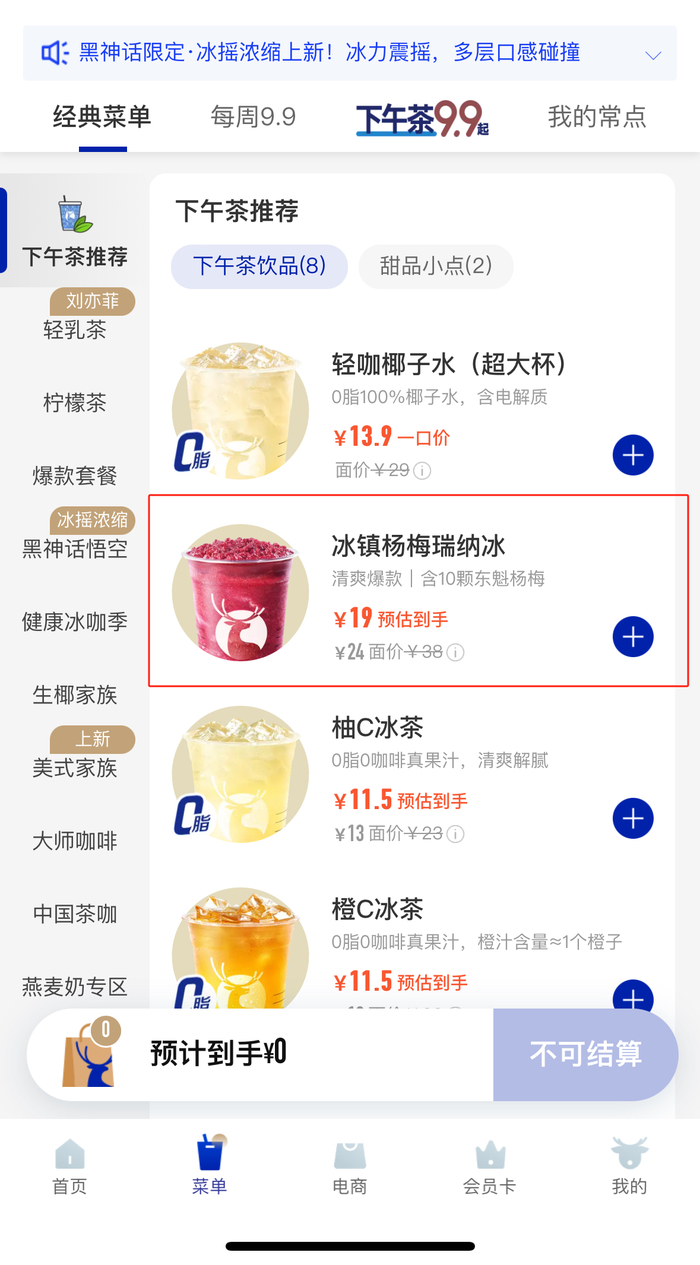Go to 首页 in bottom navigation
Viewport: 700px width, 1265px height.
point(70,1167)
